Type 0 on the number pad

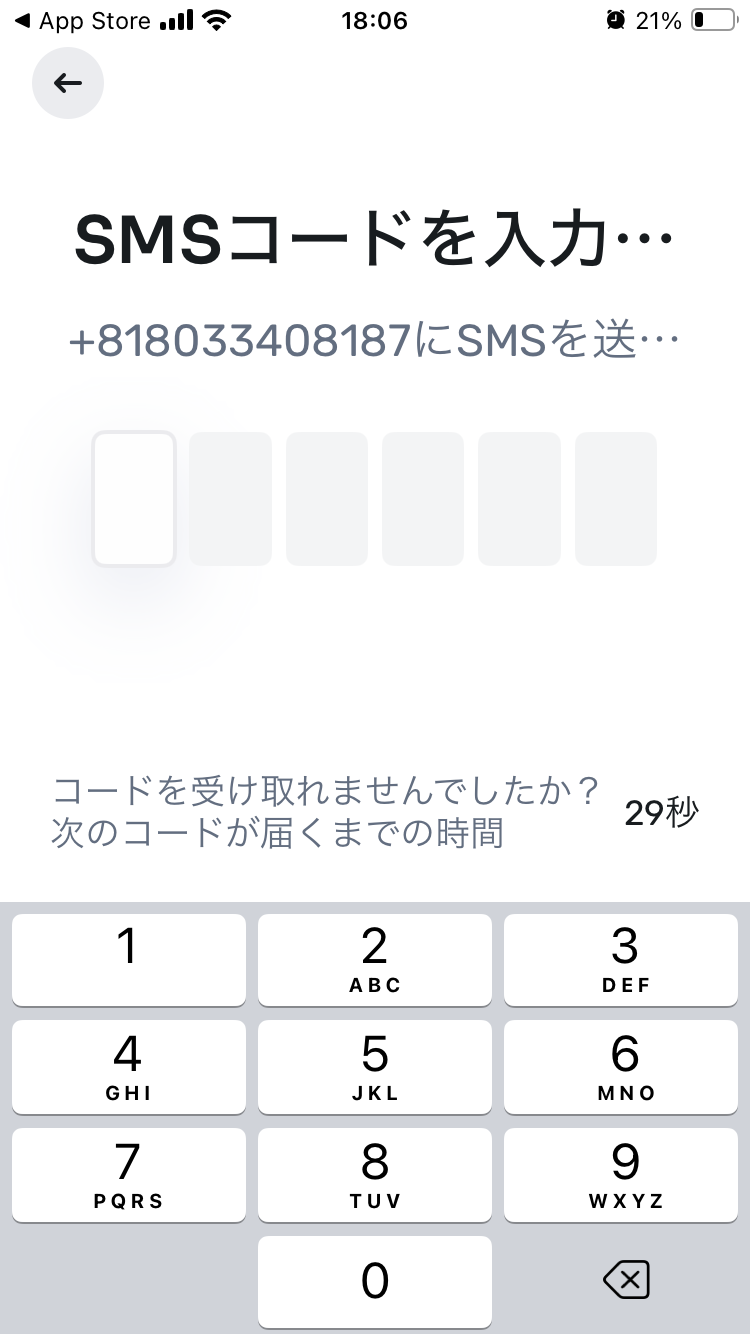(375, 1283)
